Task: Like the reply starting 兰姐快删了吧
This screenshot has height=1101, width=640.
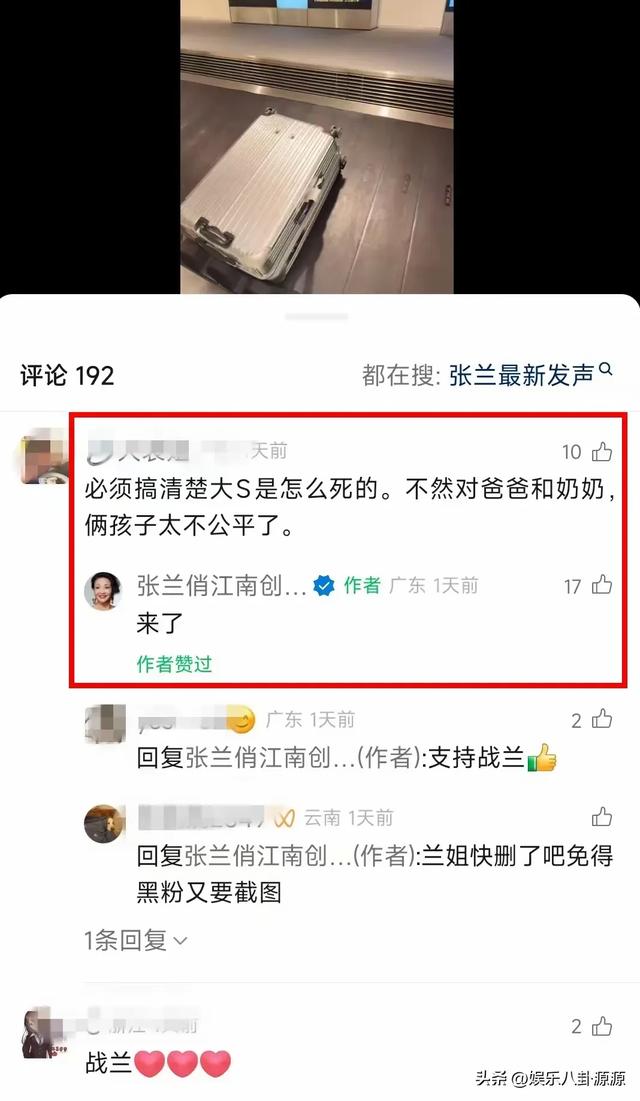Action: [x=601, y=817]
